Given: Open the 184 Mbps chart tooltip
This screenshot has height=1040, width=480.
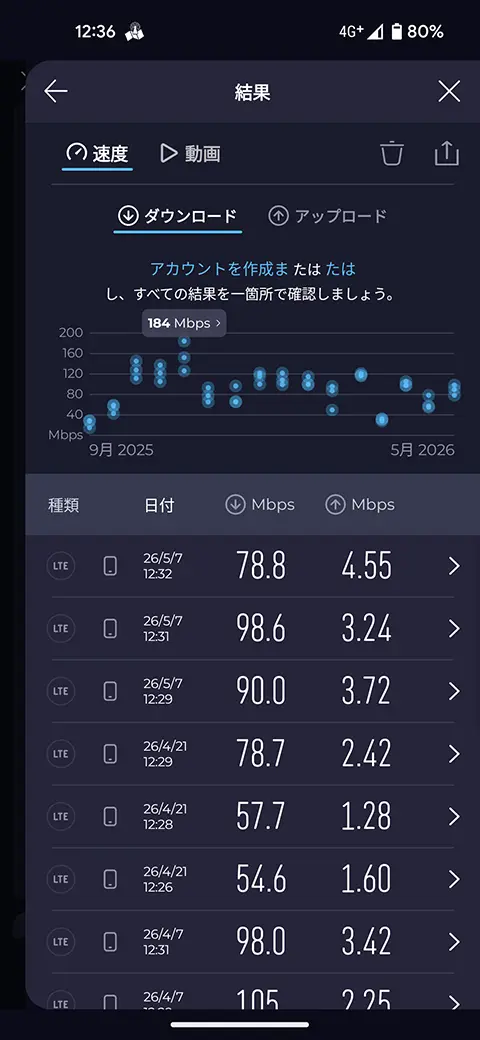Looking at the screenshot, I should pyautogui.click(x=184, y=323).
